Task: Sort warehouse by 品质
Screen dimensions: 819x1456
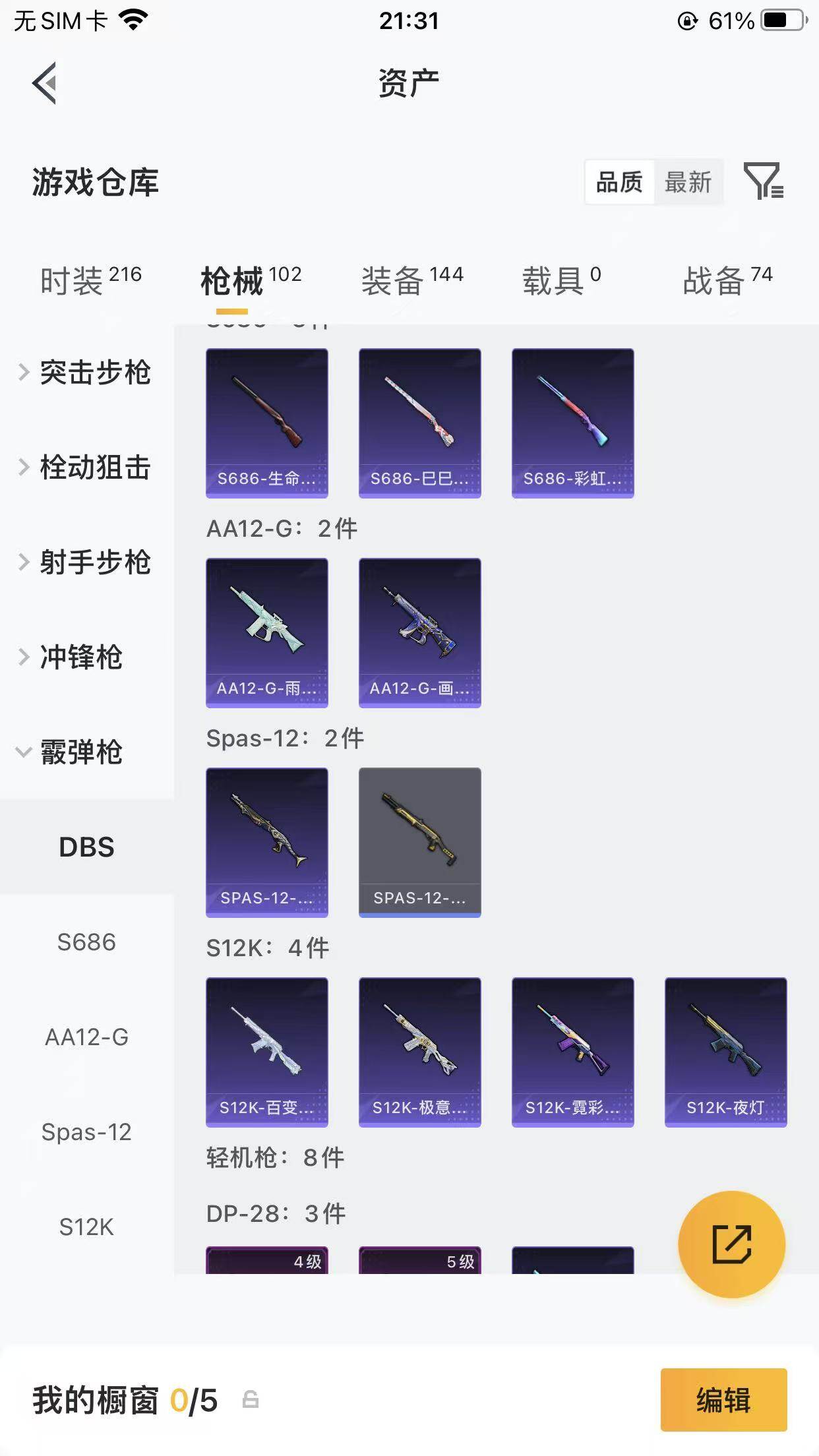Action: point(619,182)
